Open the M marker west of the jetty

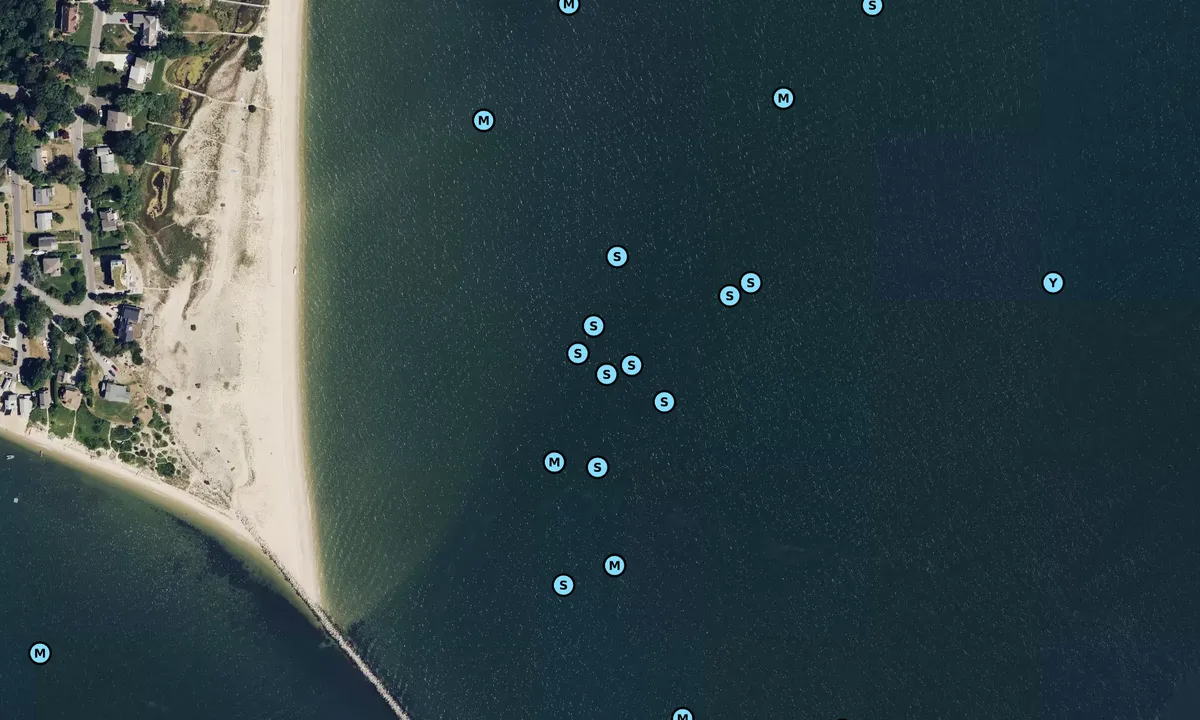point(40,653)
